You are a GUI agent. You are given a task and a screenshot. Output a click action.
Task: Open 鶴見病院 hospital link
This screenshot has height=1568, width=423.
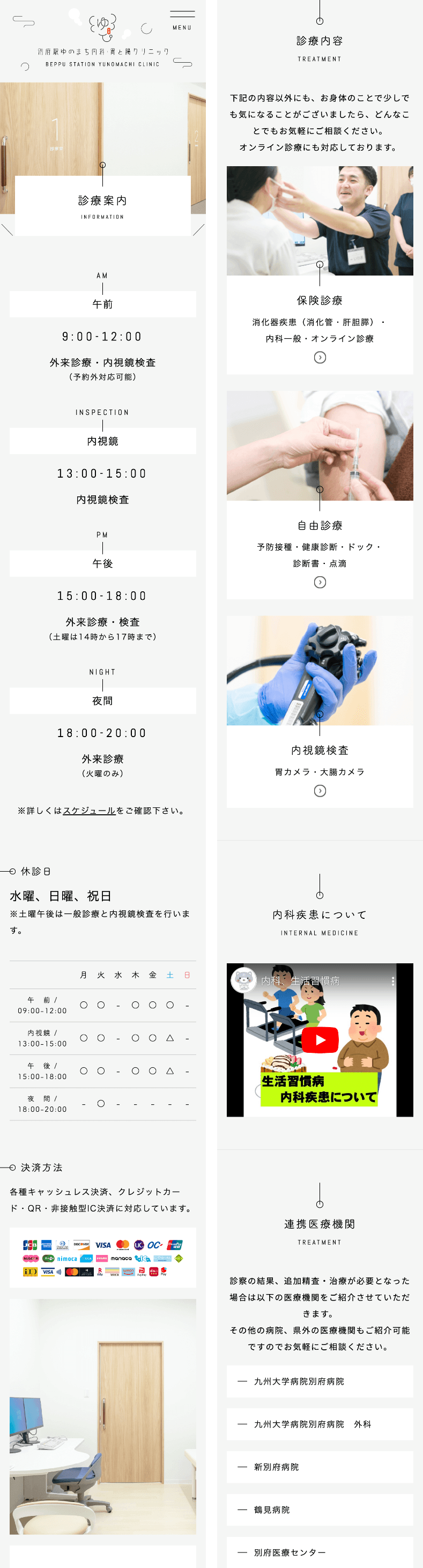pyautogui.click(x=320, y=1509)
